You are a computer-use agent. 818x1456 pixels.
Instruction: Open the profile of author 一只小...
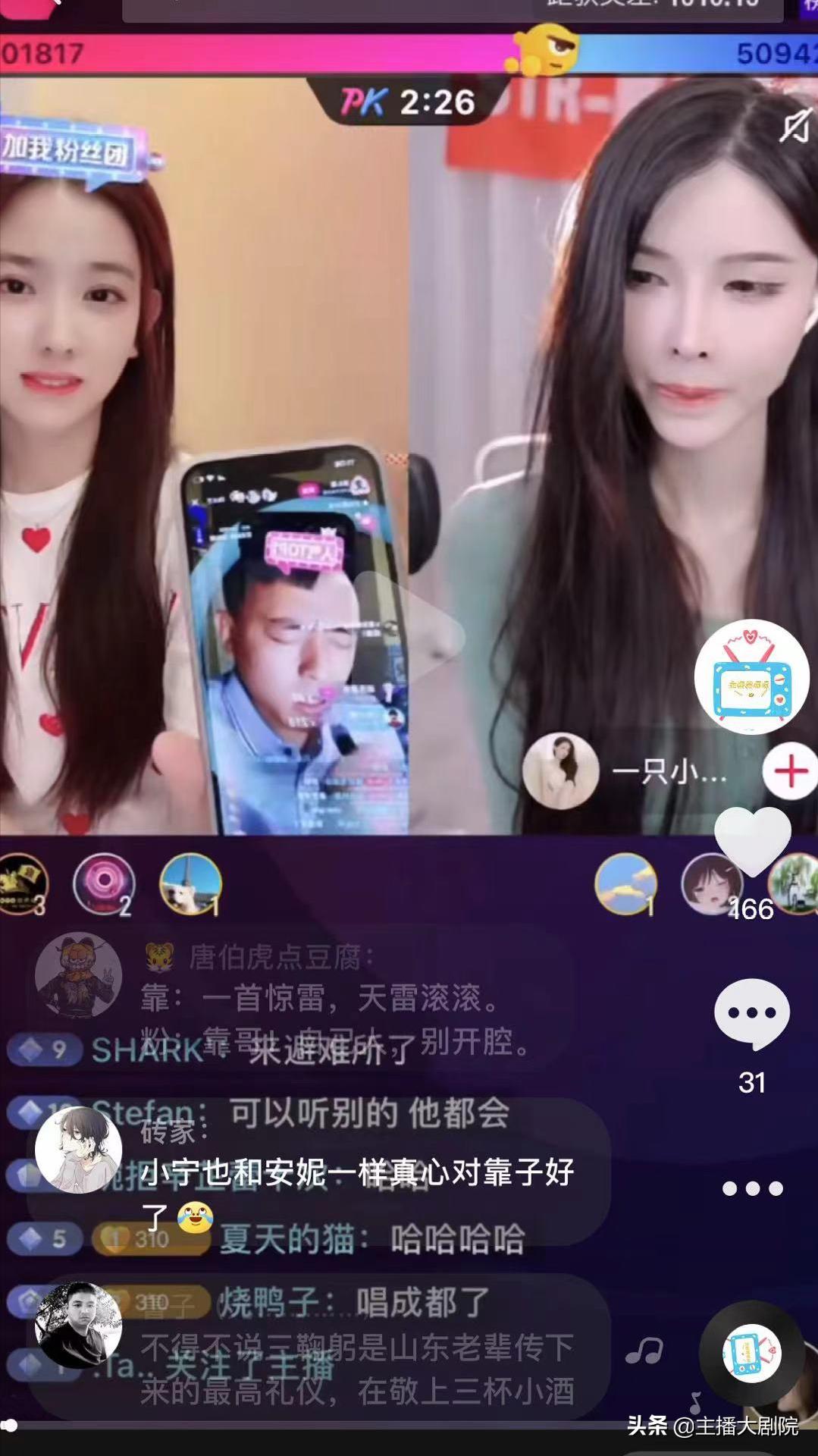click(x=560, y=771)
